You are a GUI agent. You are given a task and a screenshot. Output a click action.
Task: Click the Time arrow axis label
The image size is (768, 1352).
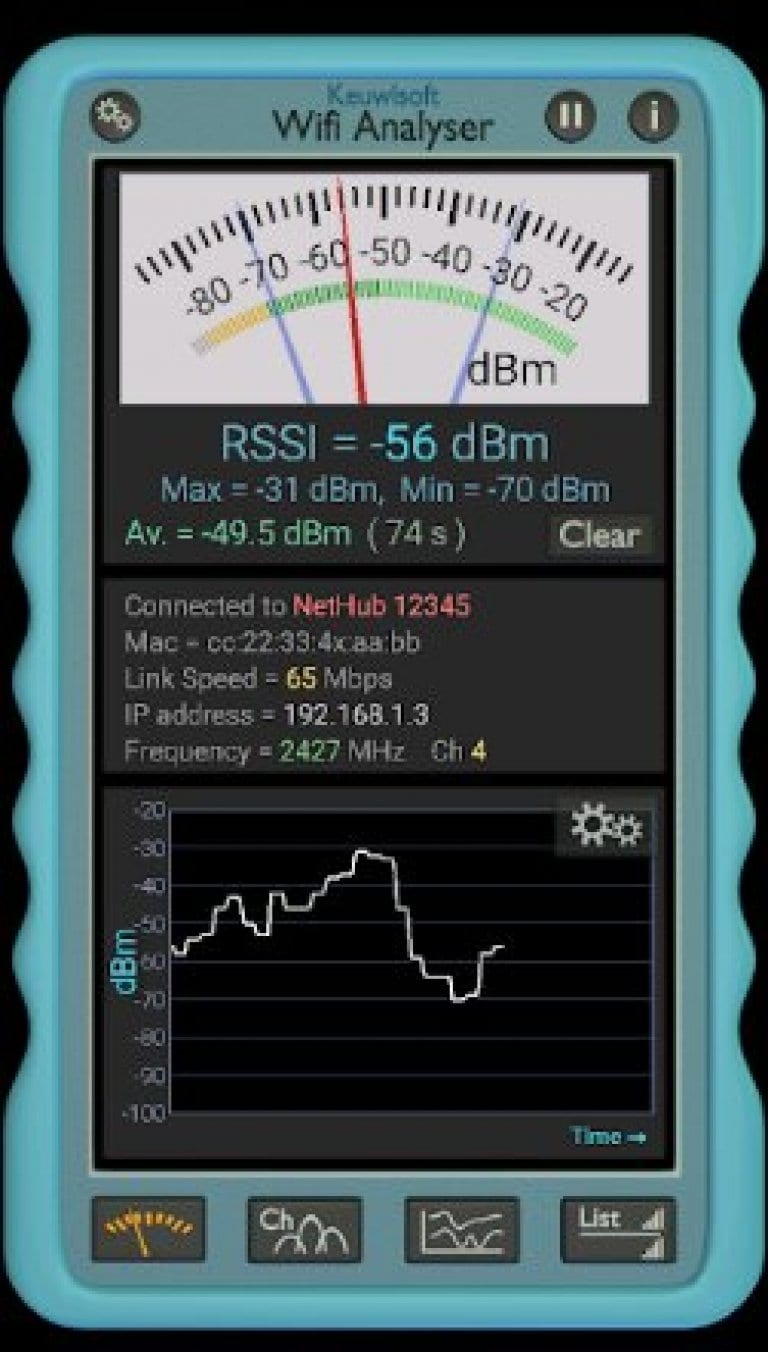tap(607, 1137)
